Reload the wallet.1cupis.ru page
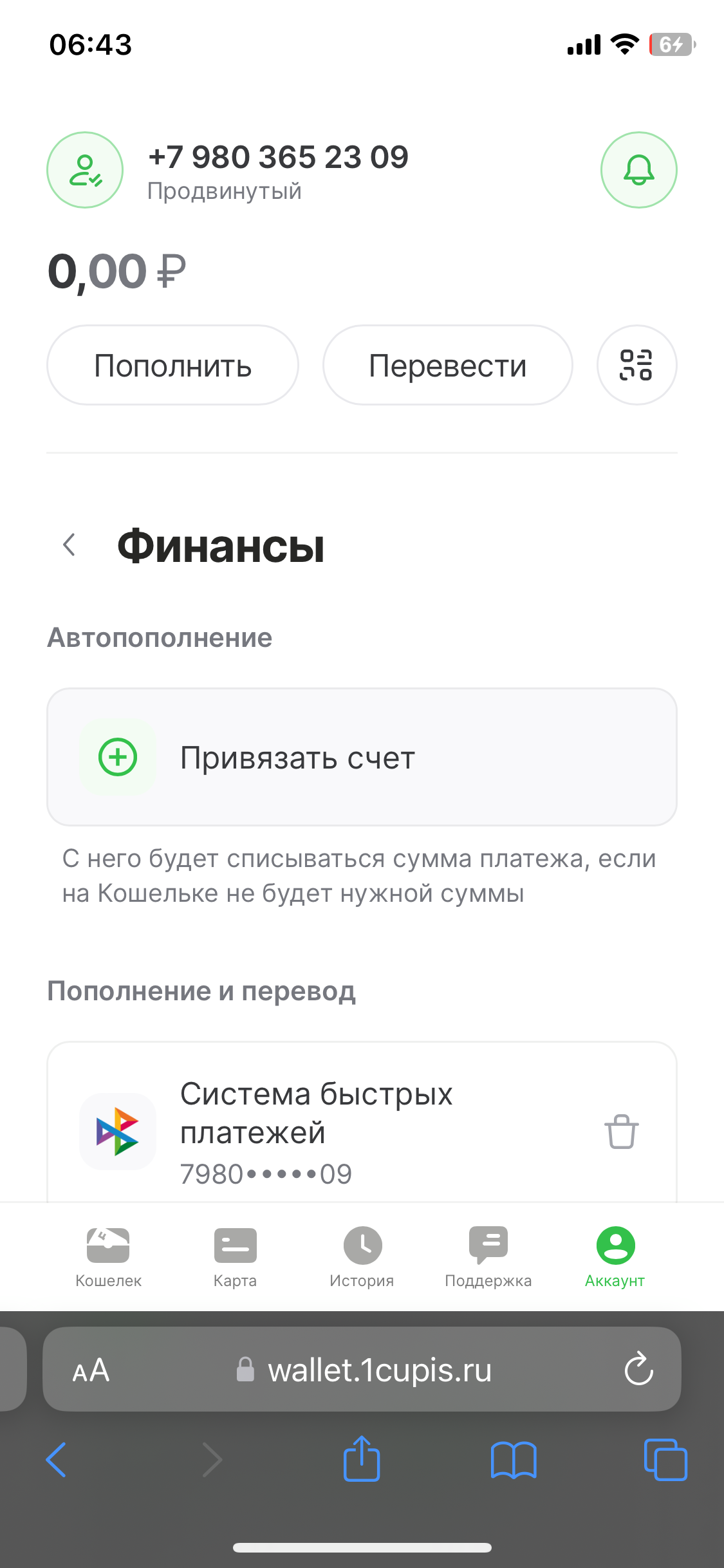 click(638, 1369)
